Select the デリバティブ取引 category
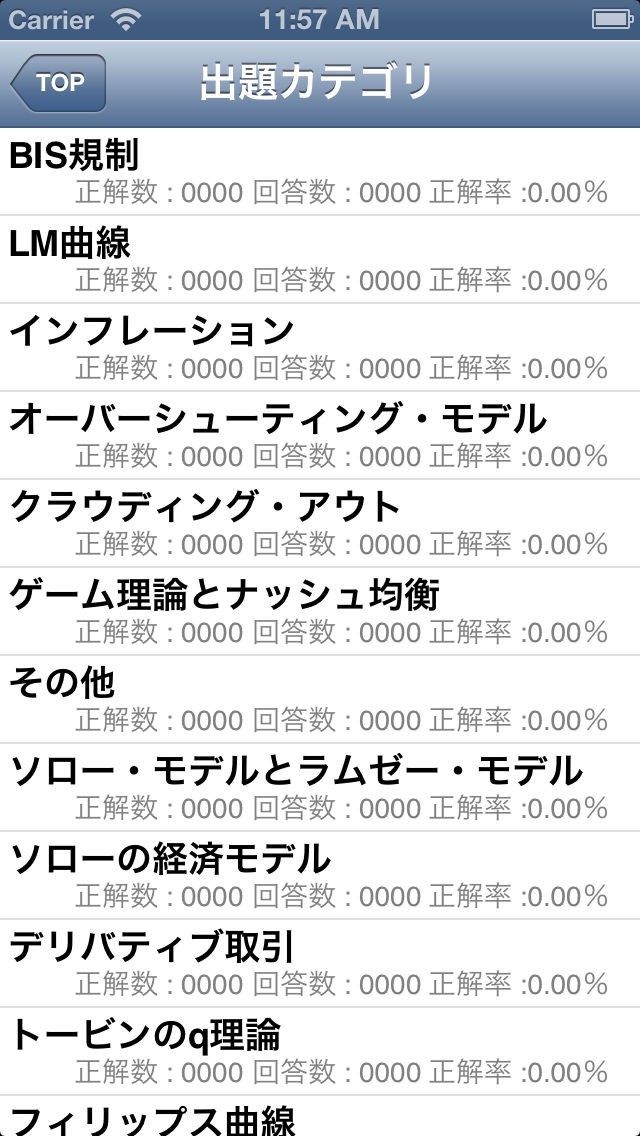Viewport: 640px width, 1136px height. [320, 964]
